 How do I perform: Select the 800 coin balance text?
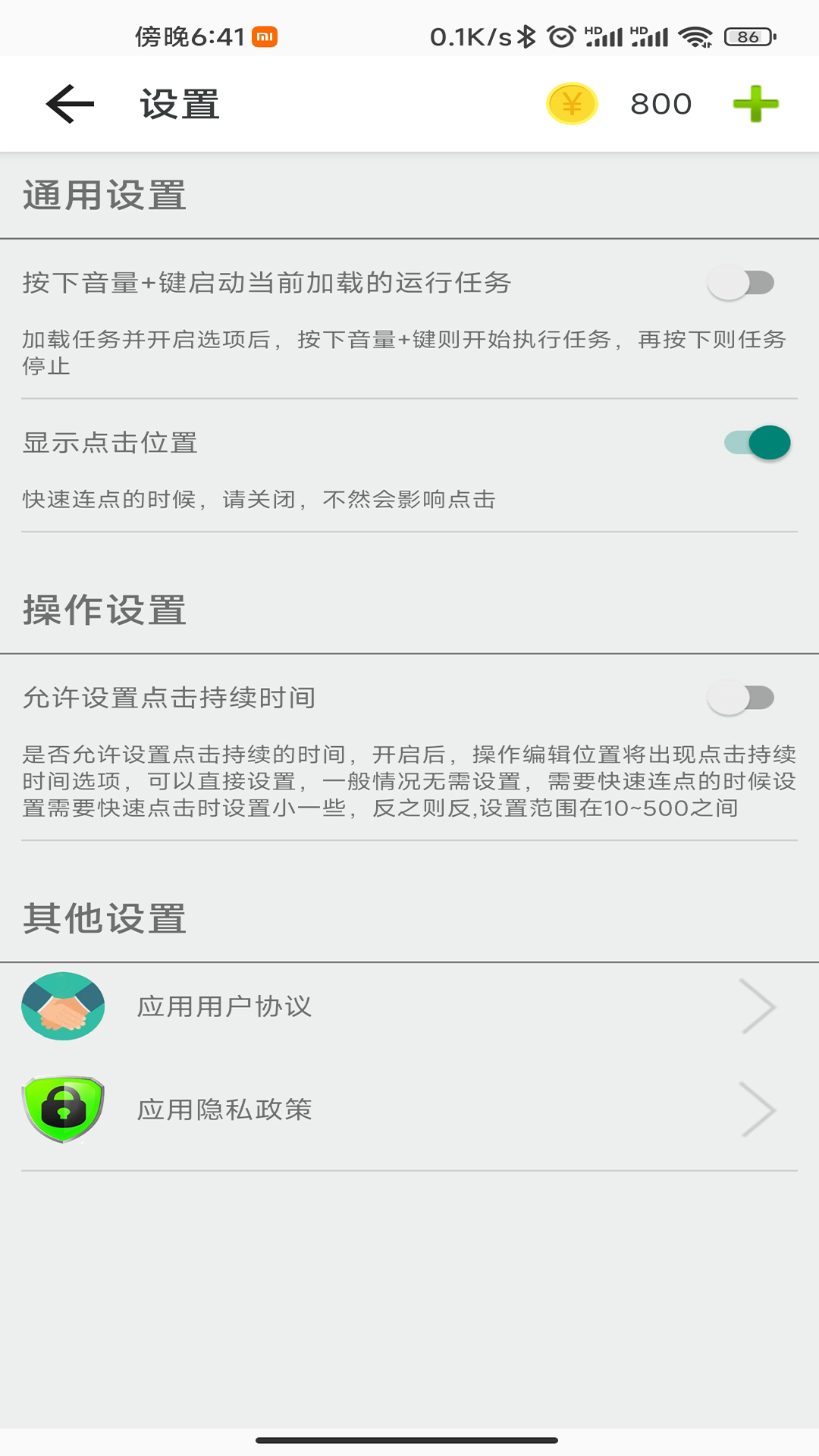pyautogui.click(x=661, y=103)
